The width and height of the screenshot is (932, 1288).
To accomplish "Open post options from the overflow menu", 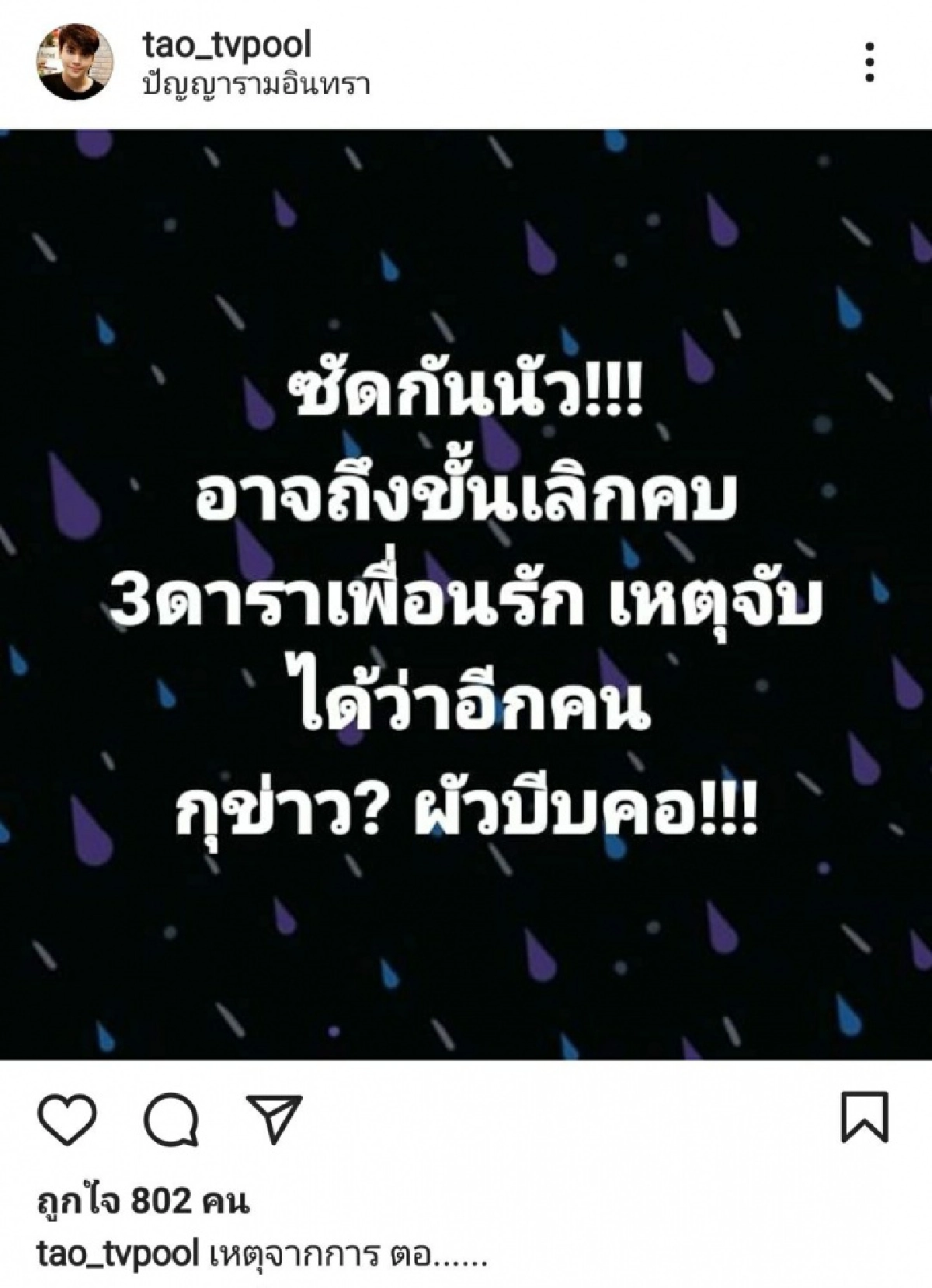I will pyautogui.click(x=870, y=62).
